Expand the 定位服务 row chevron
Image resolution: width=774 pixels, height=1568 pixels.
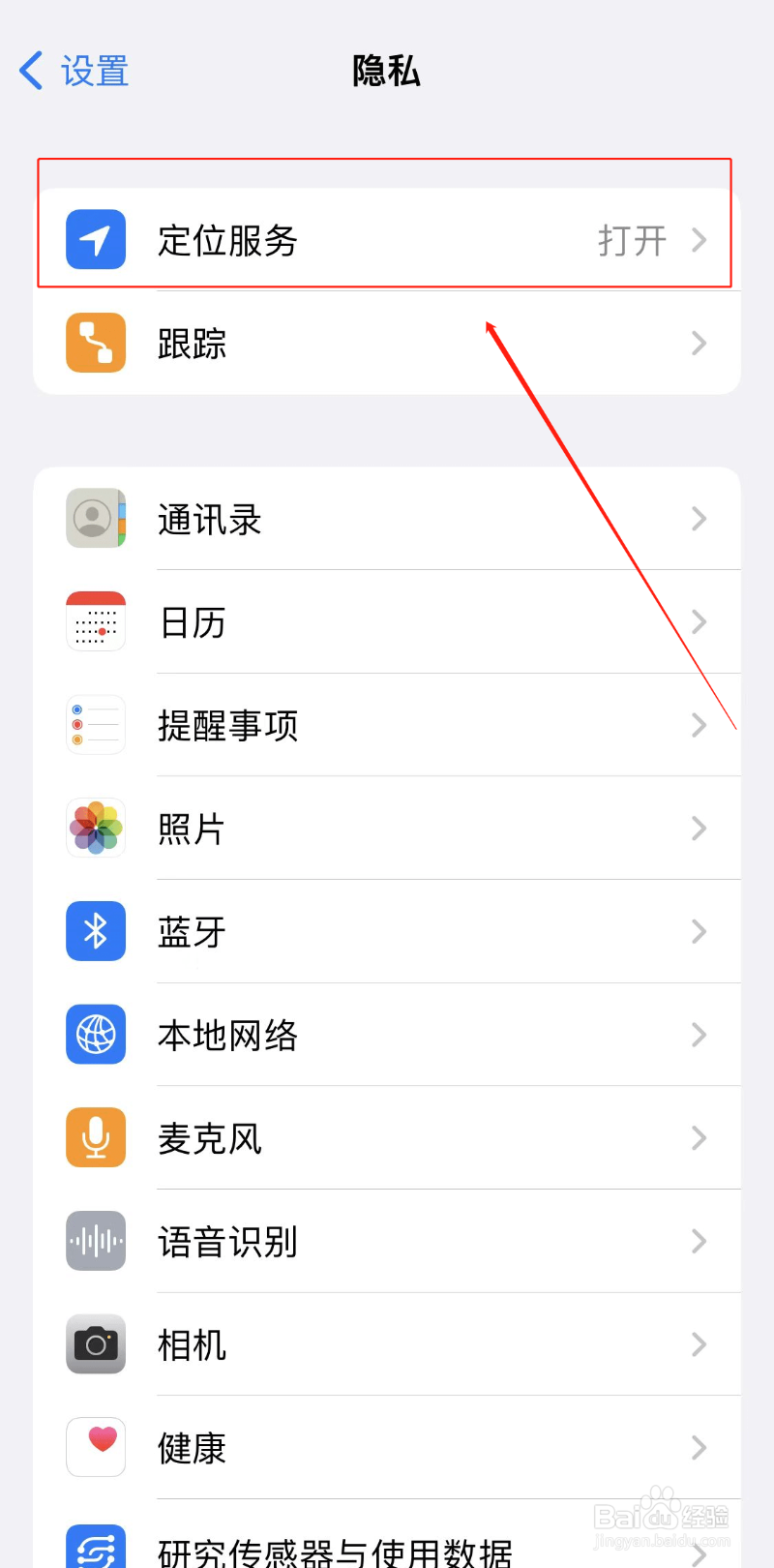click(x=699, y=240)
